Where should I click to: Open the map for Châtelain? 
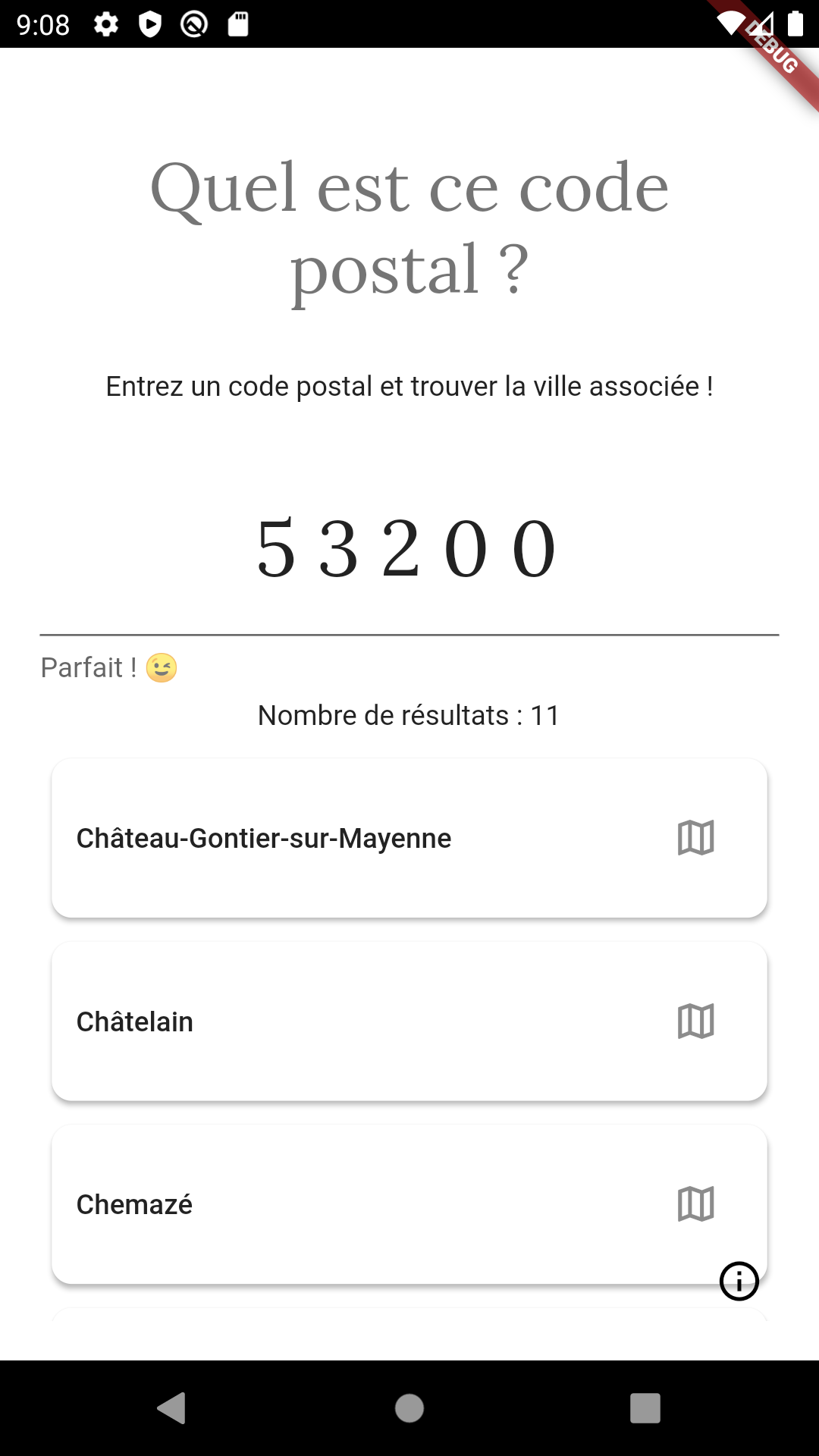[x=695, y=1020]
